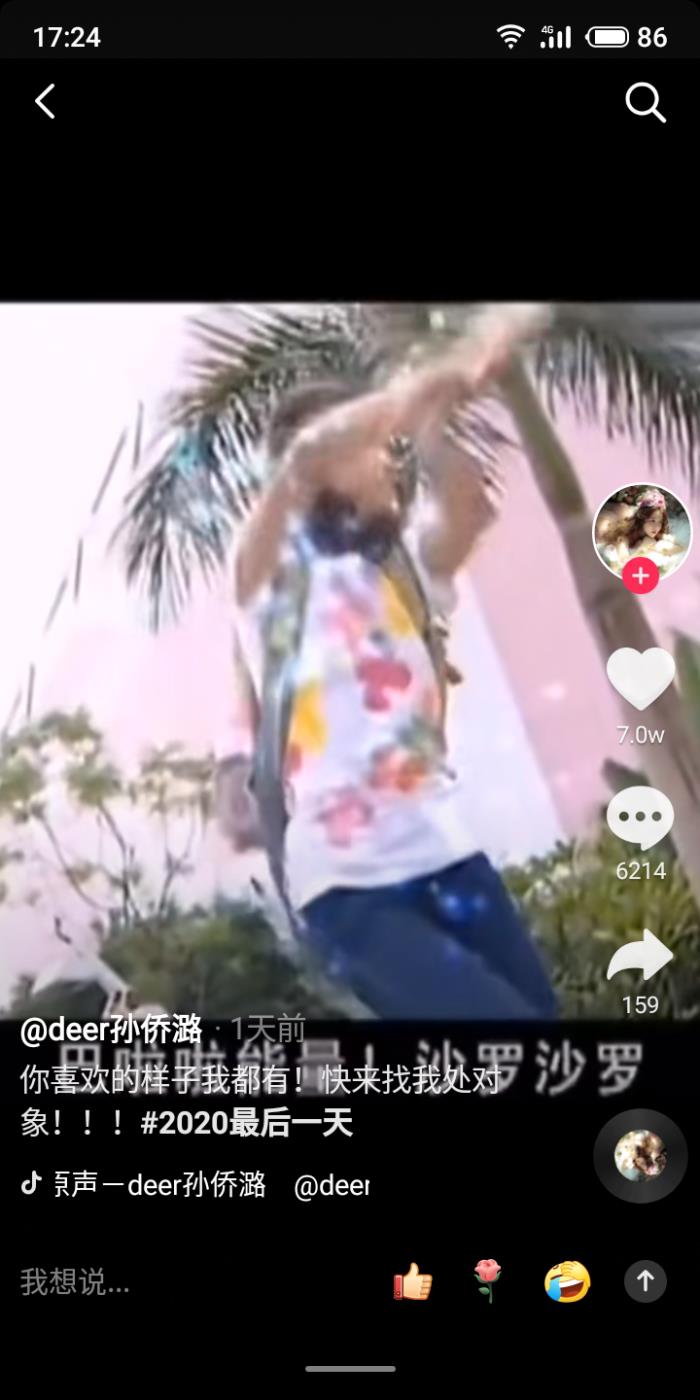Screen dimensions: 700x1400
Task: Open the spinning music disc
Action: [x=640, y=1155]
